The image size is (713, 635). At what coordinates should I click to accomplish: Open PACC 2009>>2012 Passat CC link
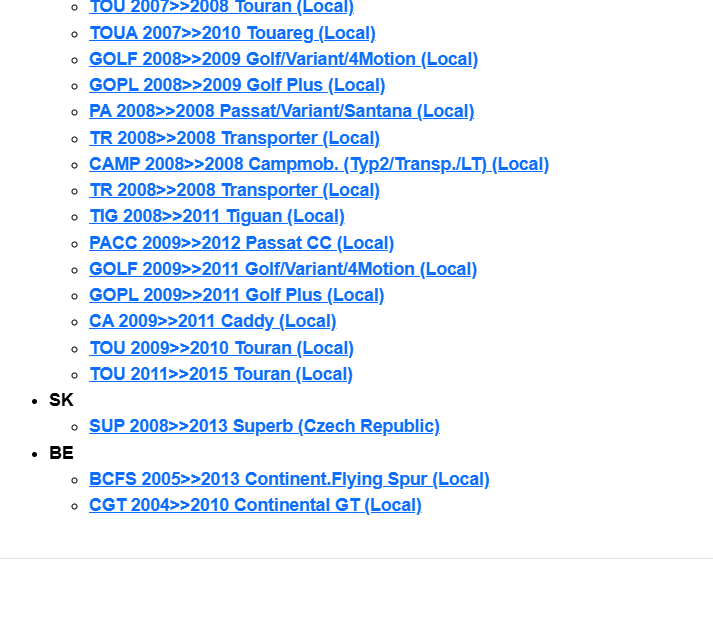[241, 243]
